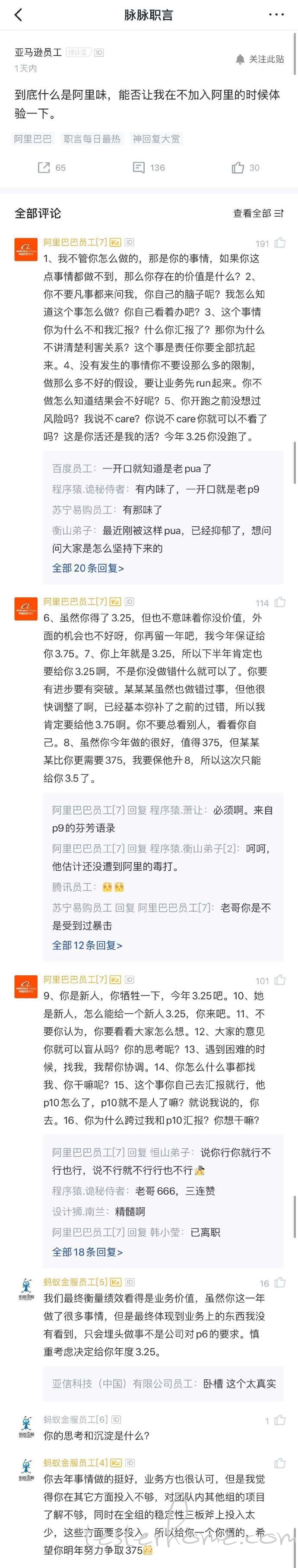Like the comment with 191 likes
The width and height of the screenshot is (298, 1568).
point(280,243)
